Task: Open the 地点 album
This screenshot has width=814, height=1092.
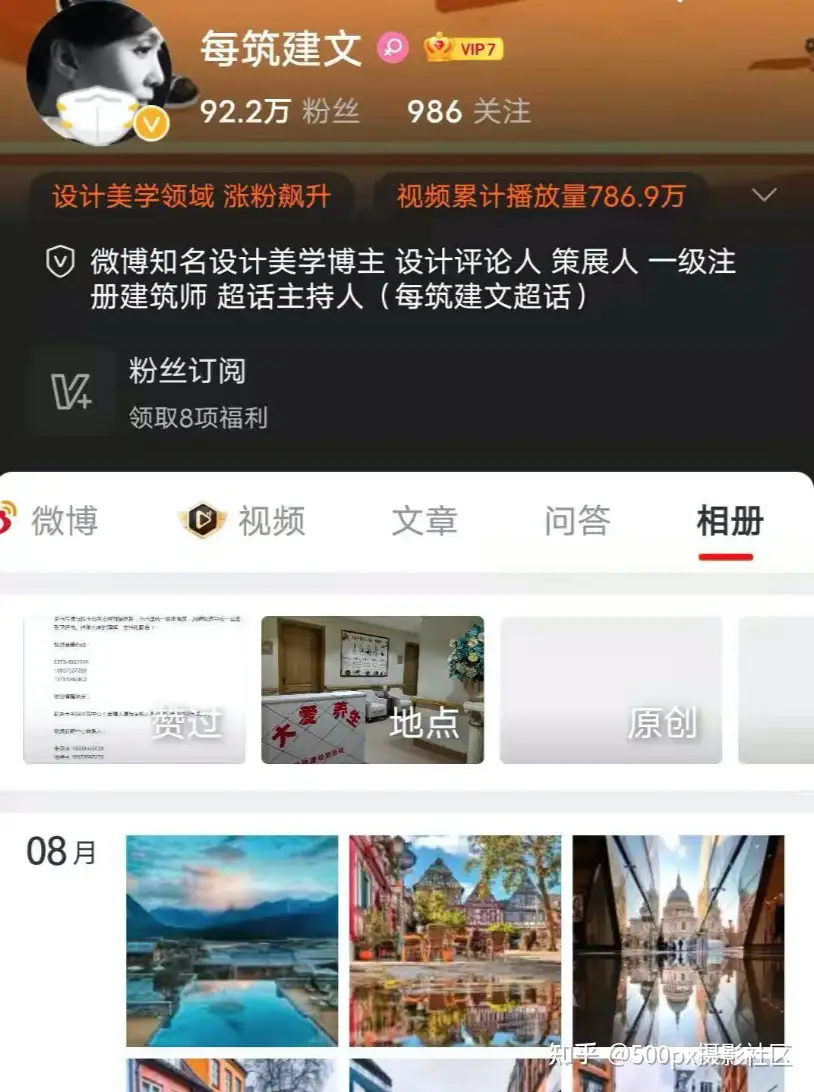Action: tap(372, 690)
